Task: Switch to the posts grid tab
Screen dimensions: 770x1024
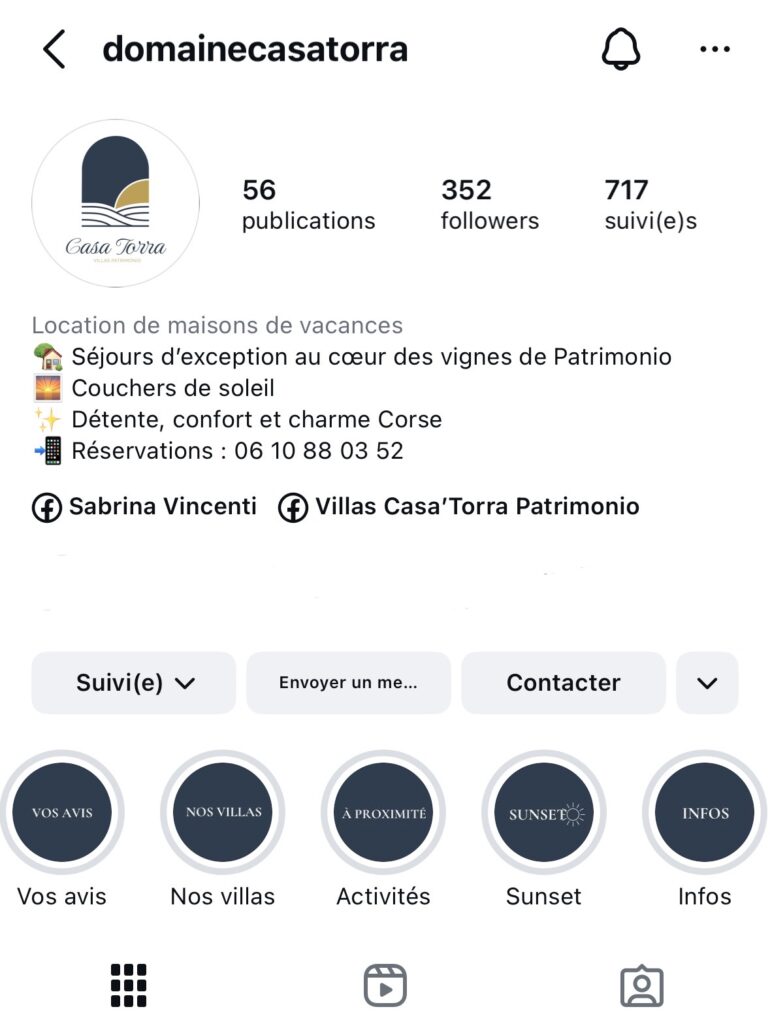Action: click(128, 986)
